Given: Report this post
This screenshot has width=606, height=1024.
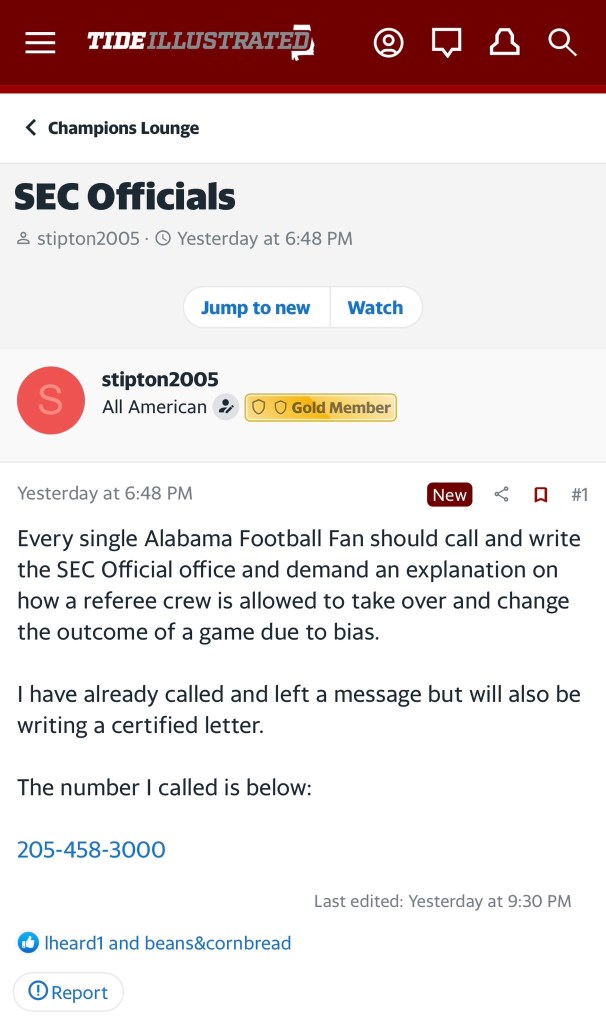Looking at the screenshot, I should [x=68, y=992].
